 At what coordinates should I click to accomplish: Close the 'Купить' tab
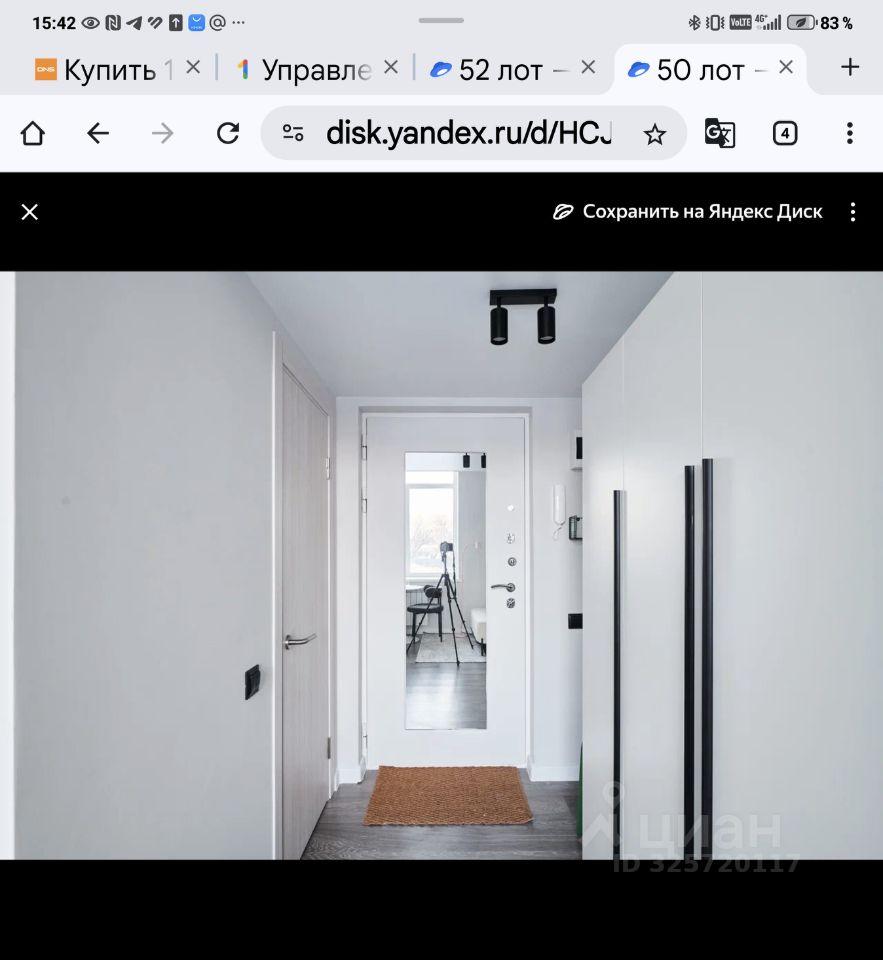coord(193,68)
